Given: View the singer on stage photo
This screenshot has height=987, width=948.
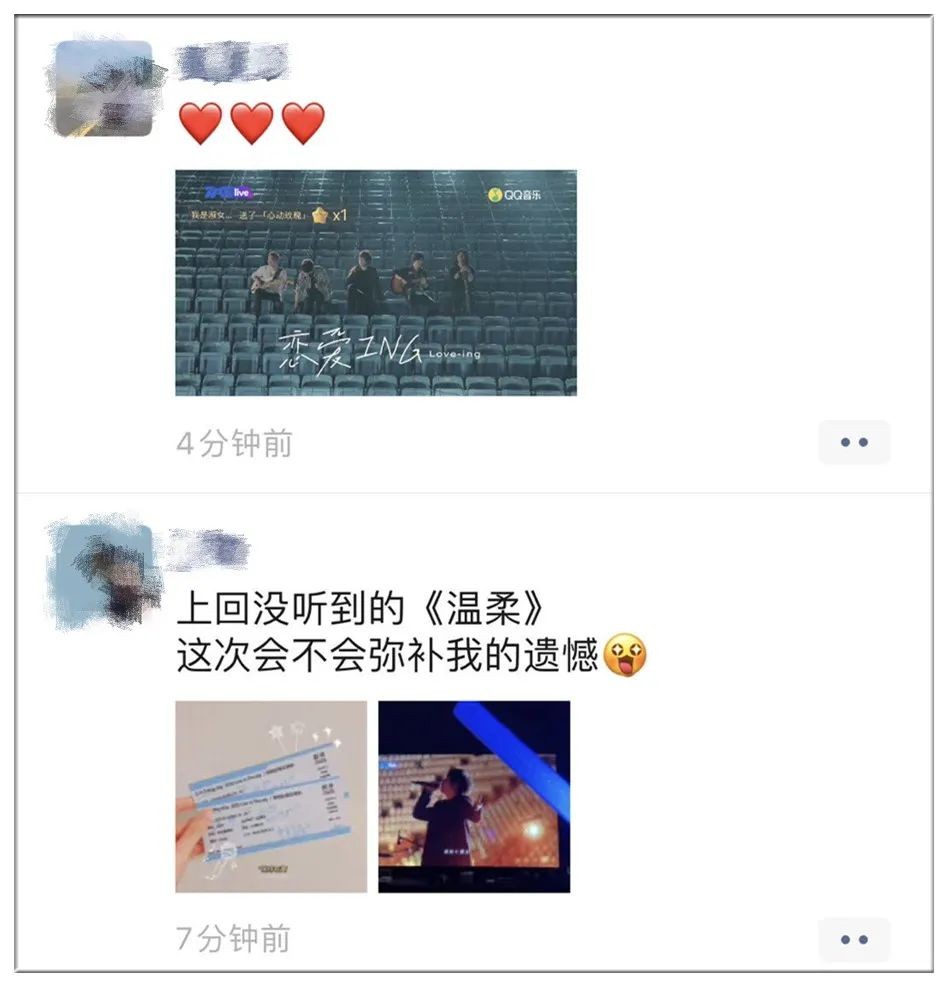Looking at the screenshot, I should pos(474,797).
